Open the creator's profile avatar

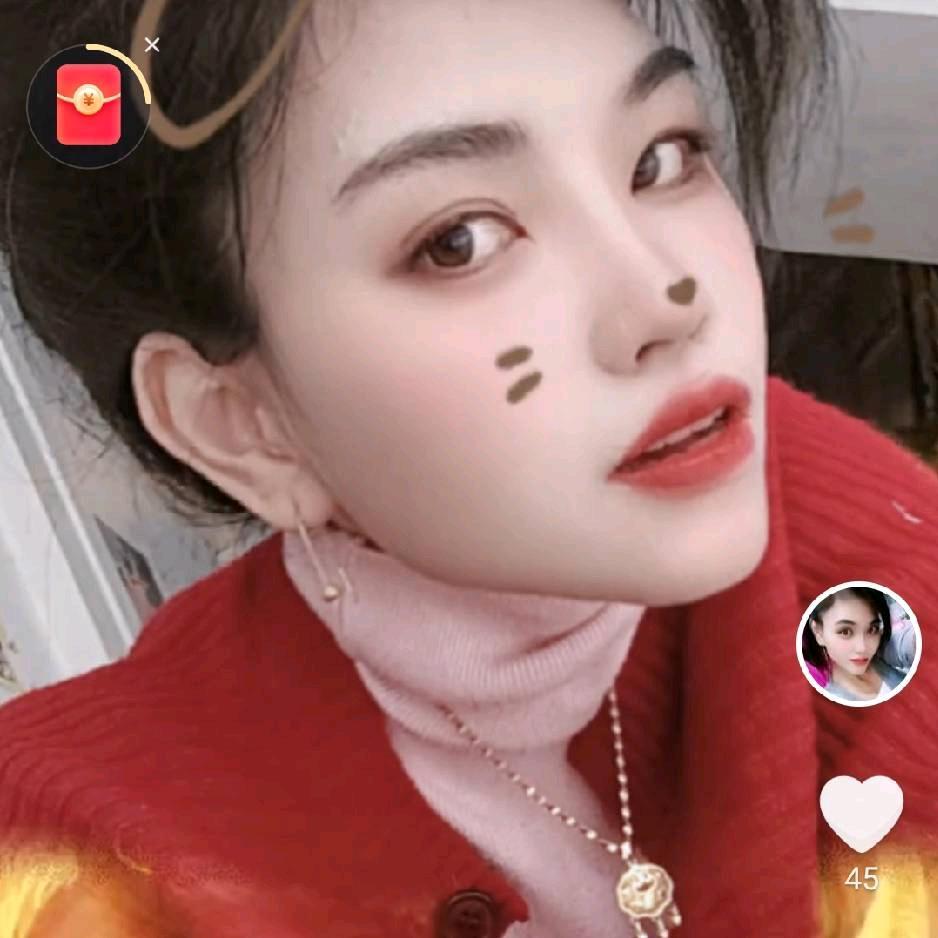(x=859, y=644)
